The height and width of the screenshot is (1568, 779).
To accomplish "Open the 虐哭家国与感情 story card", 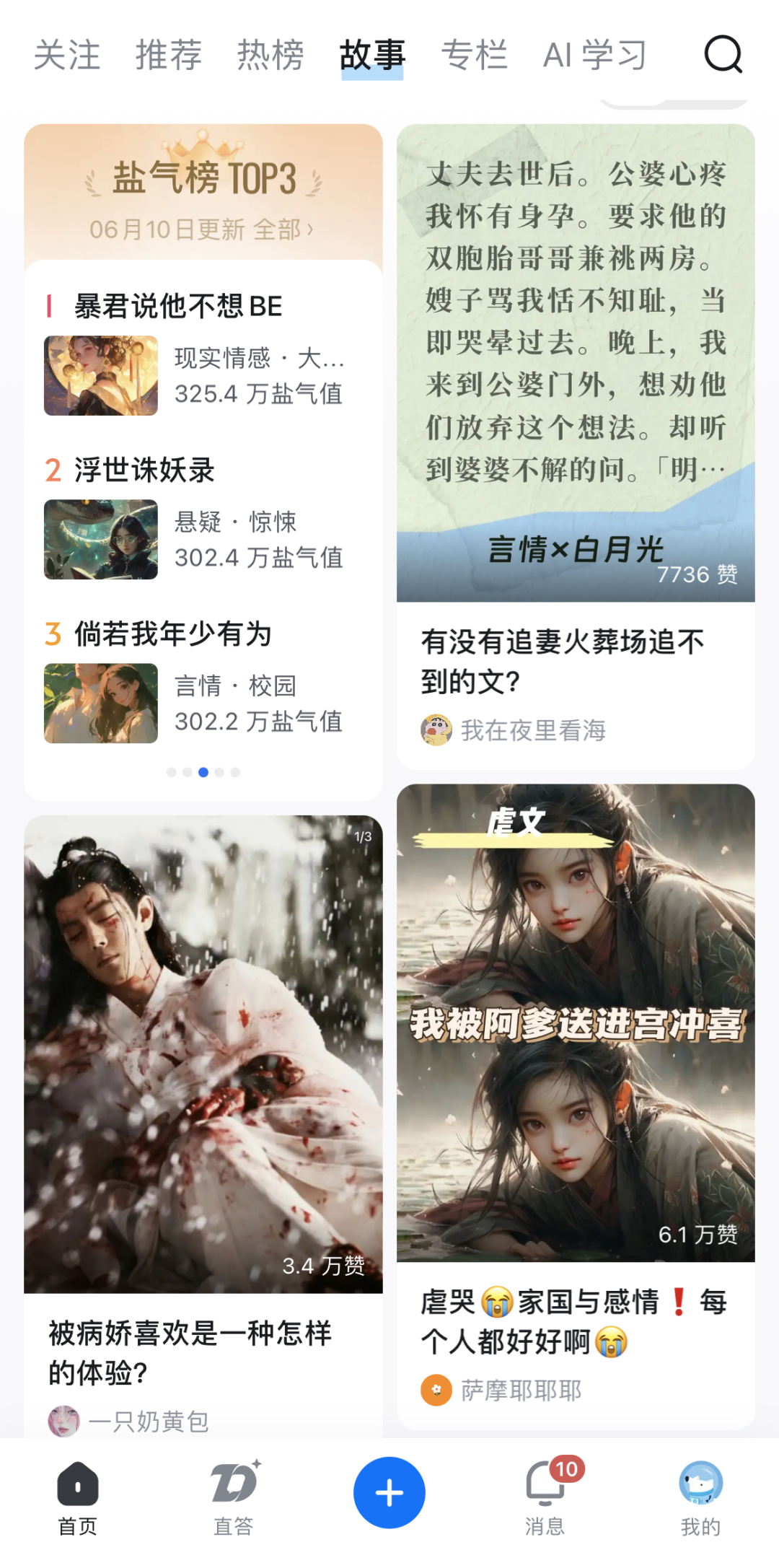I will click(573, 1321).
